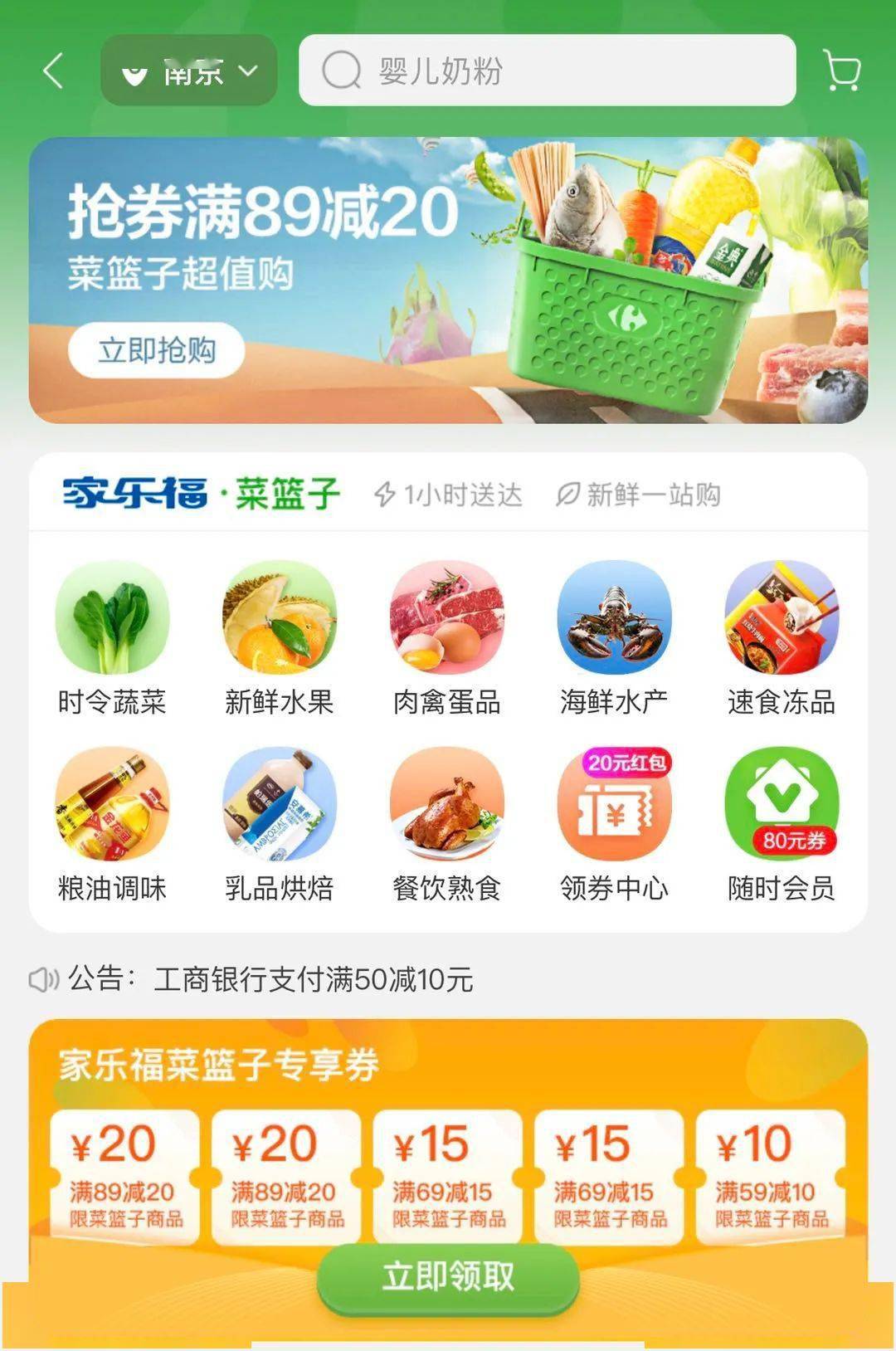Open the 工商银行 payment announcement
This screenshot has height=1351, width=896.
pyautogui.click(x=314, y=980)
